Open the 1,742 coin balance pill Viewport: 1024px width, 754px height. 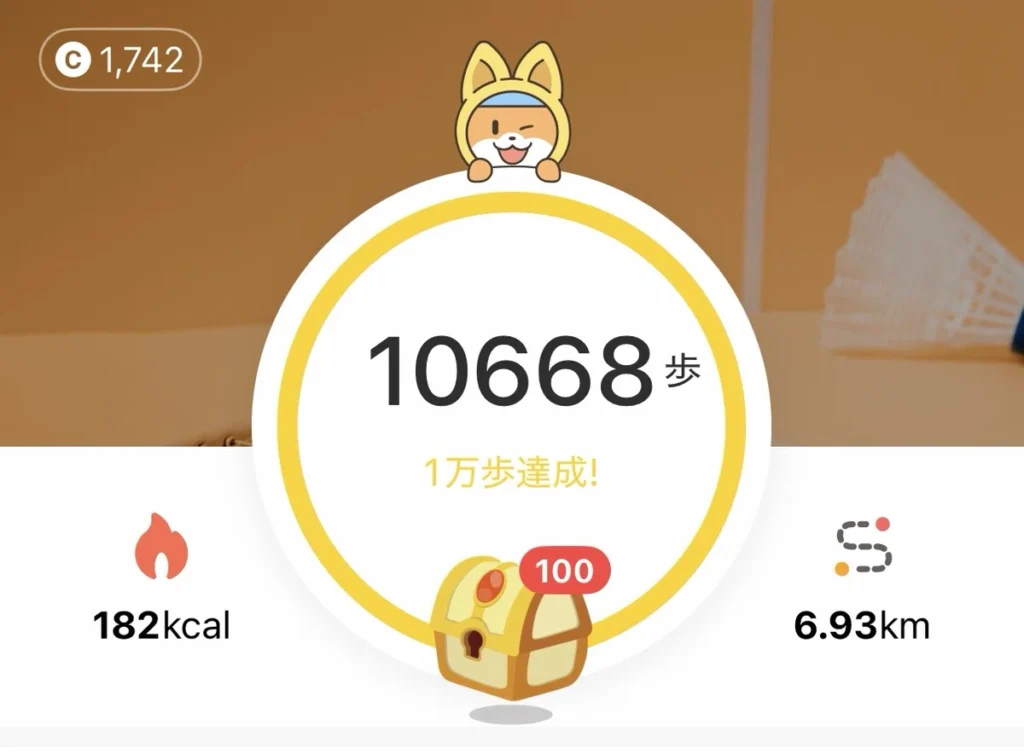coord(120,59)
